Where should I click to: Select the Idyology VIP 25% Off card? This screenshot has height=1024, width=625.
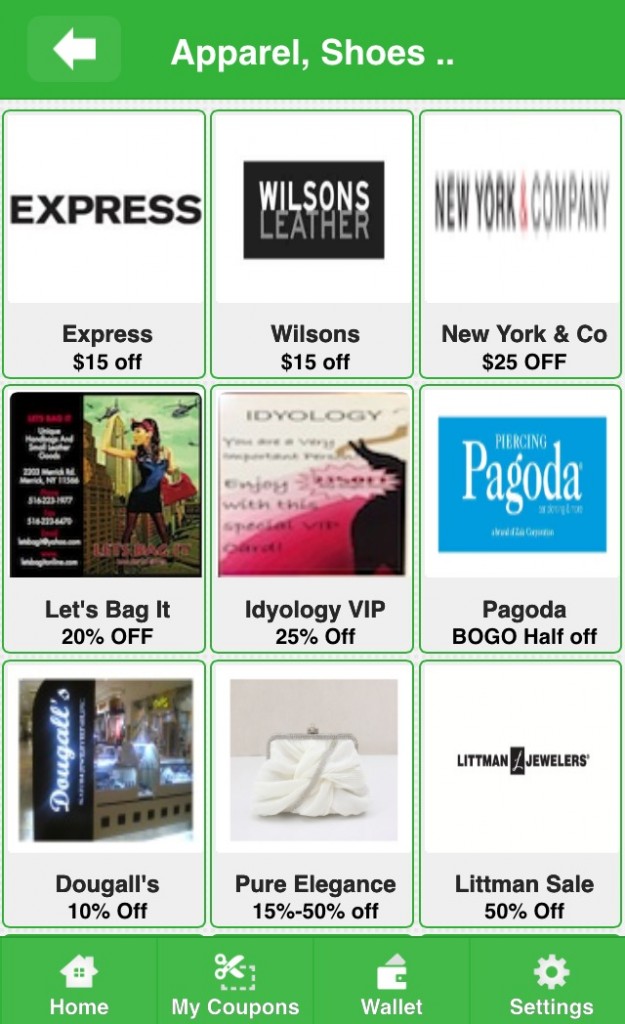tap(312, 519)
